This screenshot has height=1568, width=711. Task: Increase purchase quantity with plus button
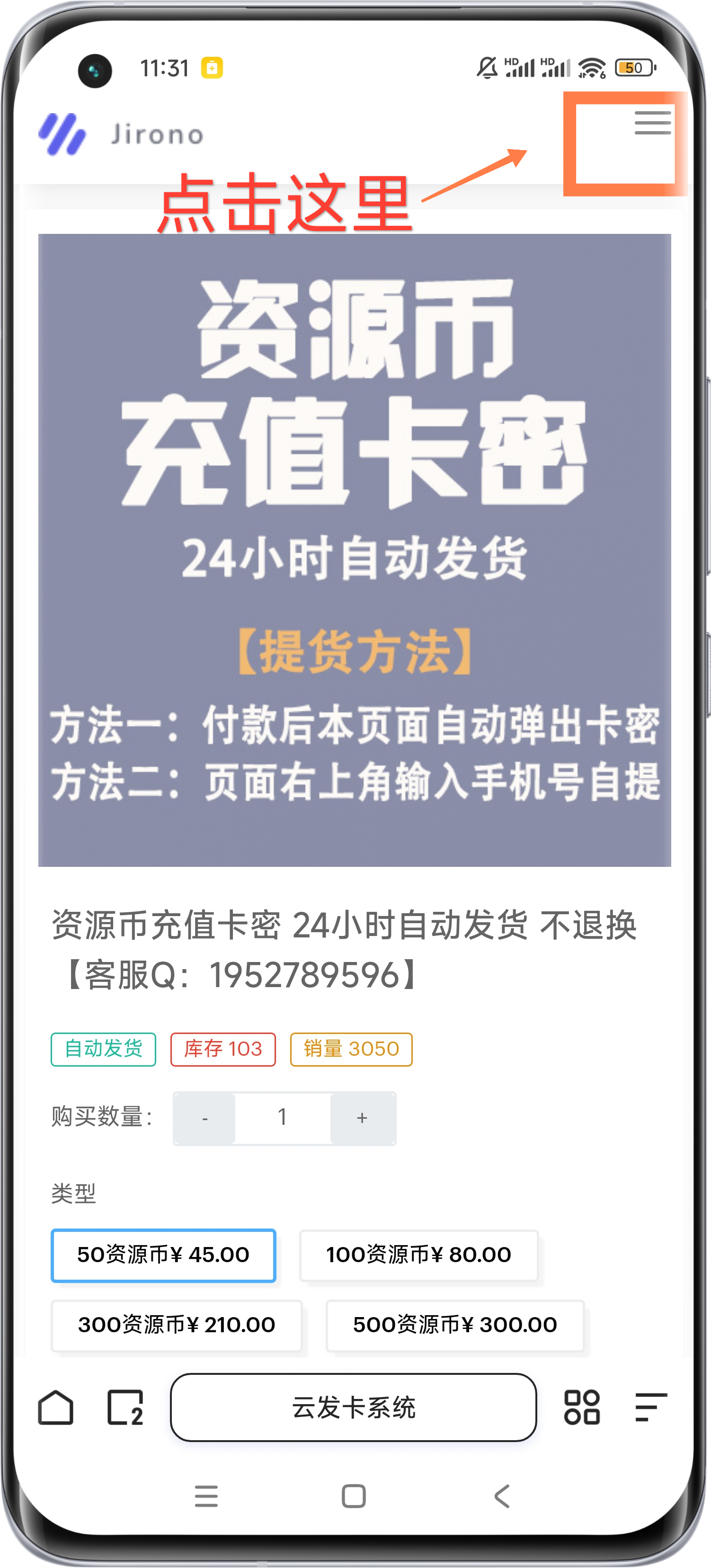pyautogui.click(x=362, y=1118)
